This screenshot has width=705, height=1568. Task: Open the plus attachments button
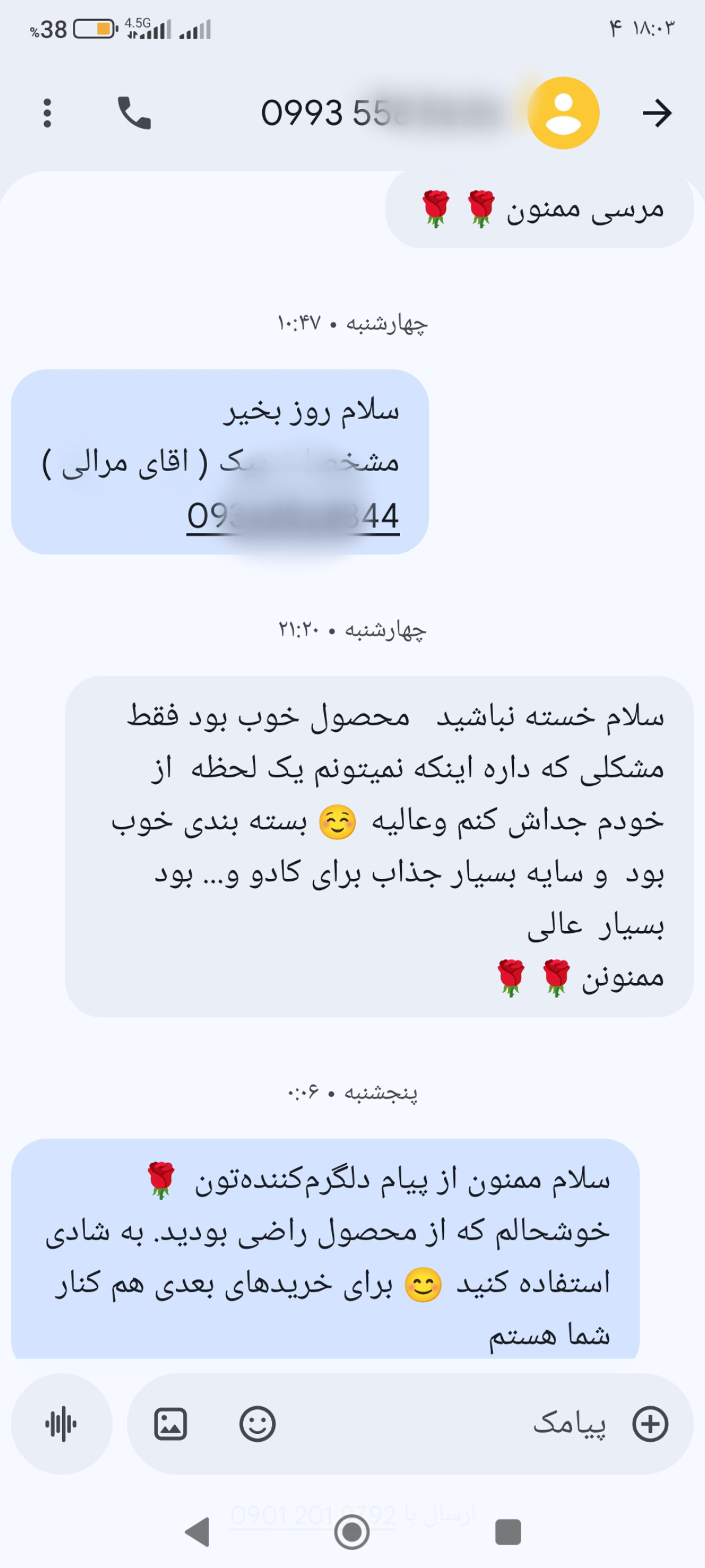(x=650, y=1424)
